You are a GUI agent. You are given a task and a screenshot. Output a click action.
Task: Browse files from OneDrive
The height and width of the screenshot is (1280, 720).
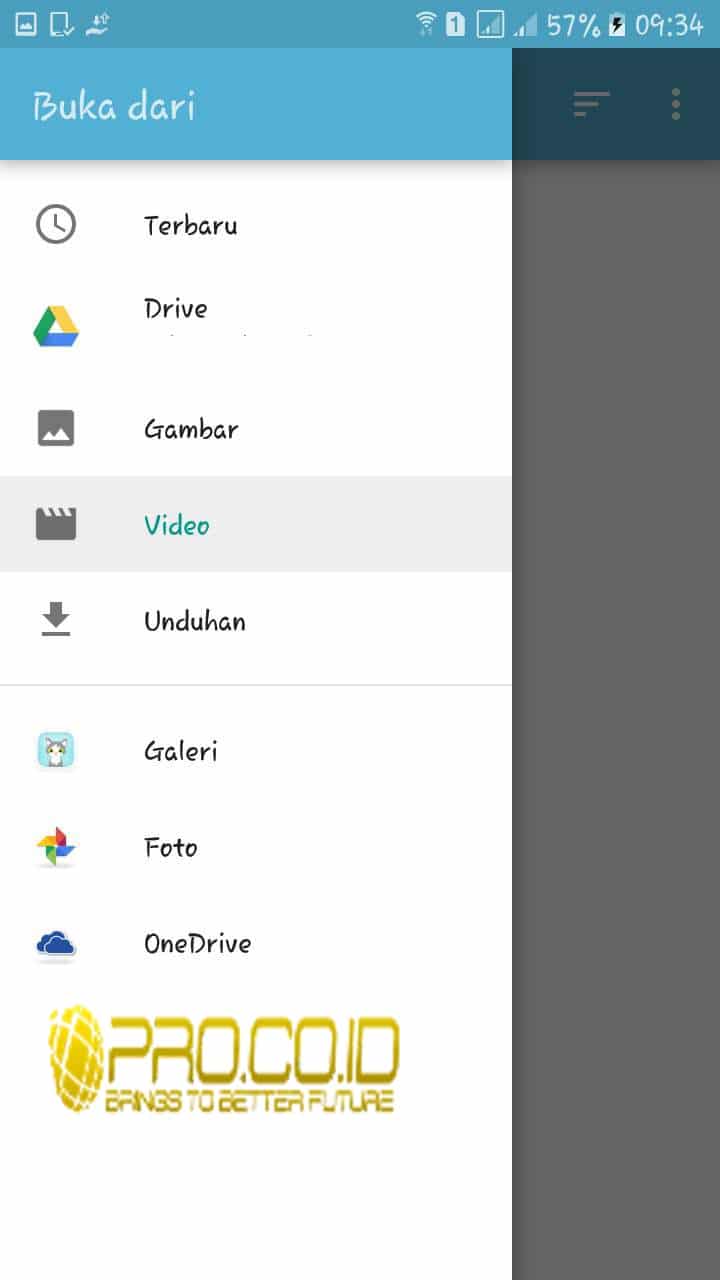[256, 942]
